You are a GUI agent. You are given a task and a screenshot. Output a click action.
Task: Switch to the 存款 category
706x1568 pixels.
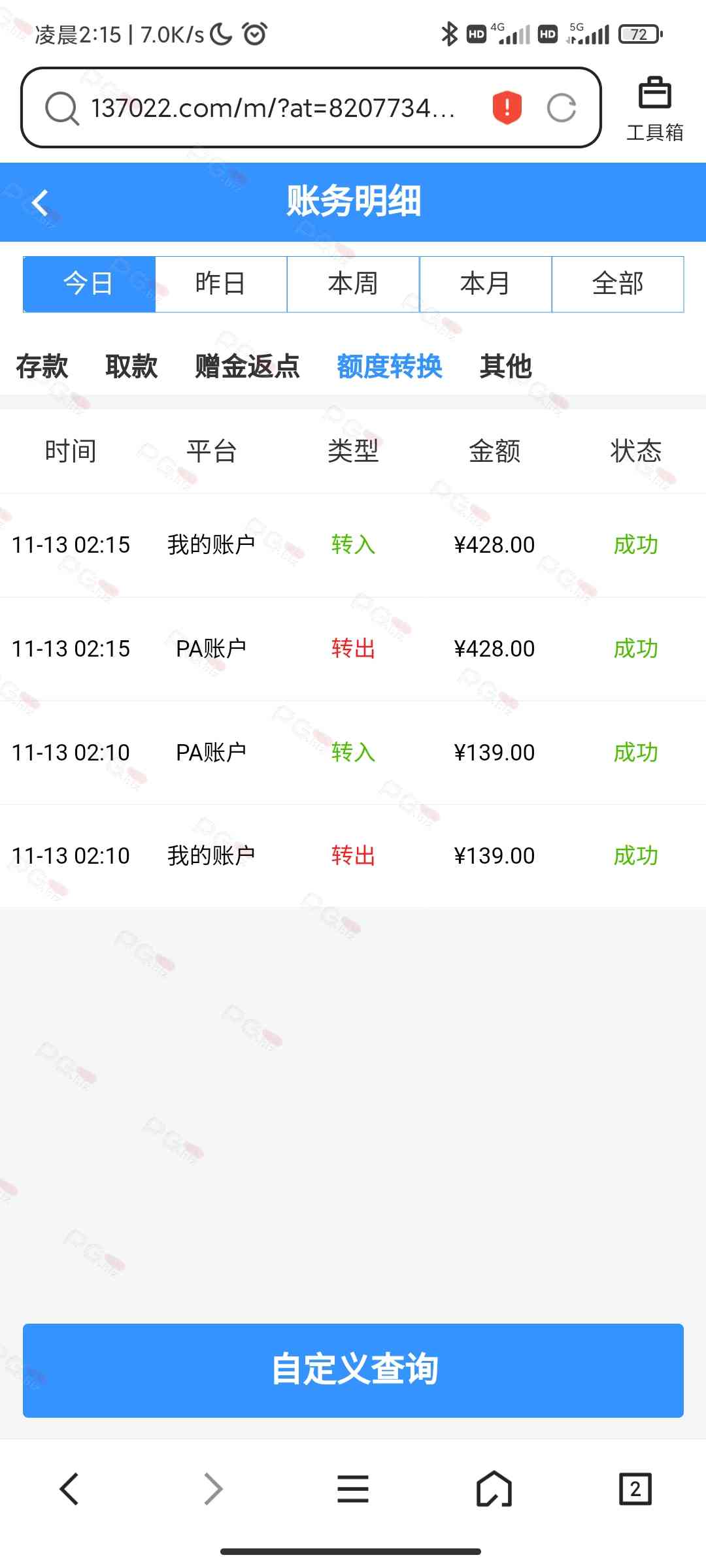click(x=42, y=366)
